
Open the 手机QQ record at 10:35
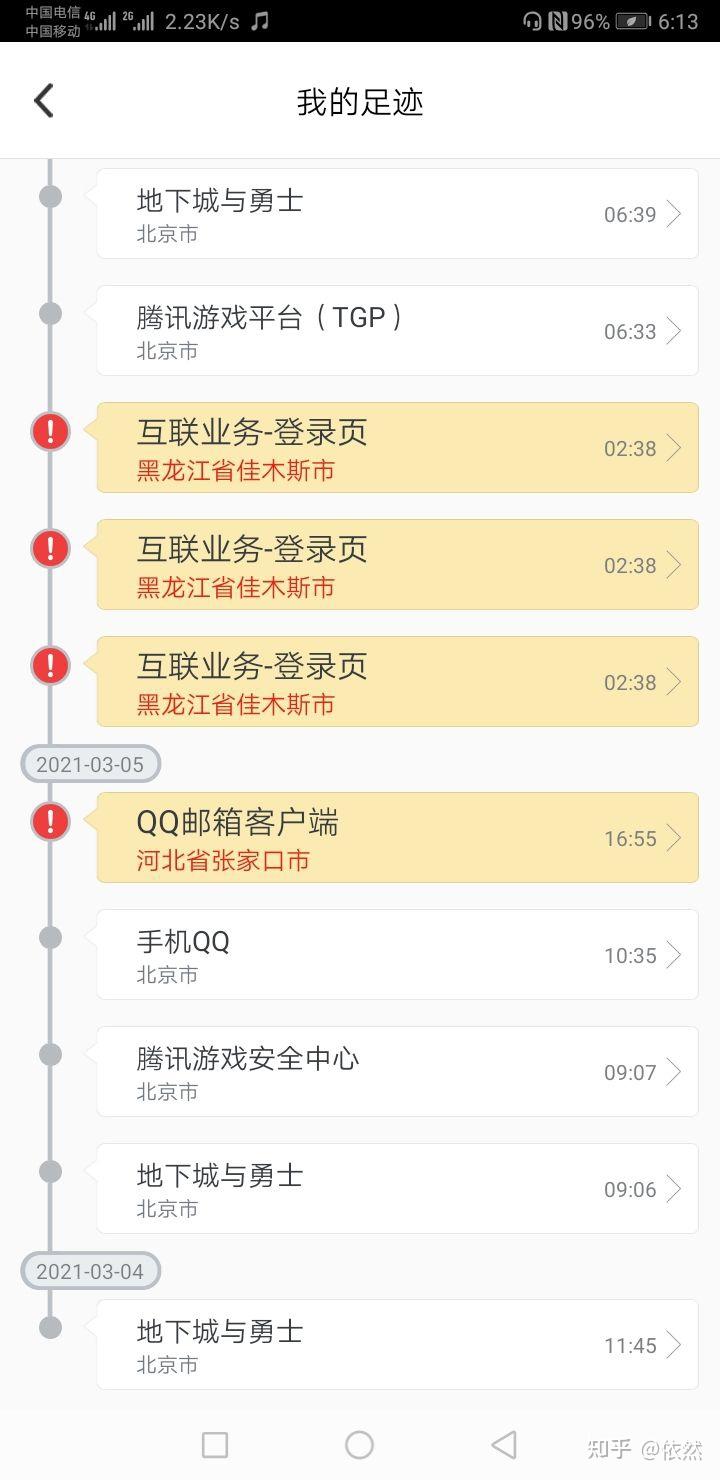397,954
